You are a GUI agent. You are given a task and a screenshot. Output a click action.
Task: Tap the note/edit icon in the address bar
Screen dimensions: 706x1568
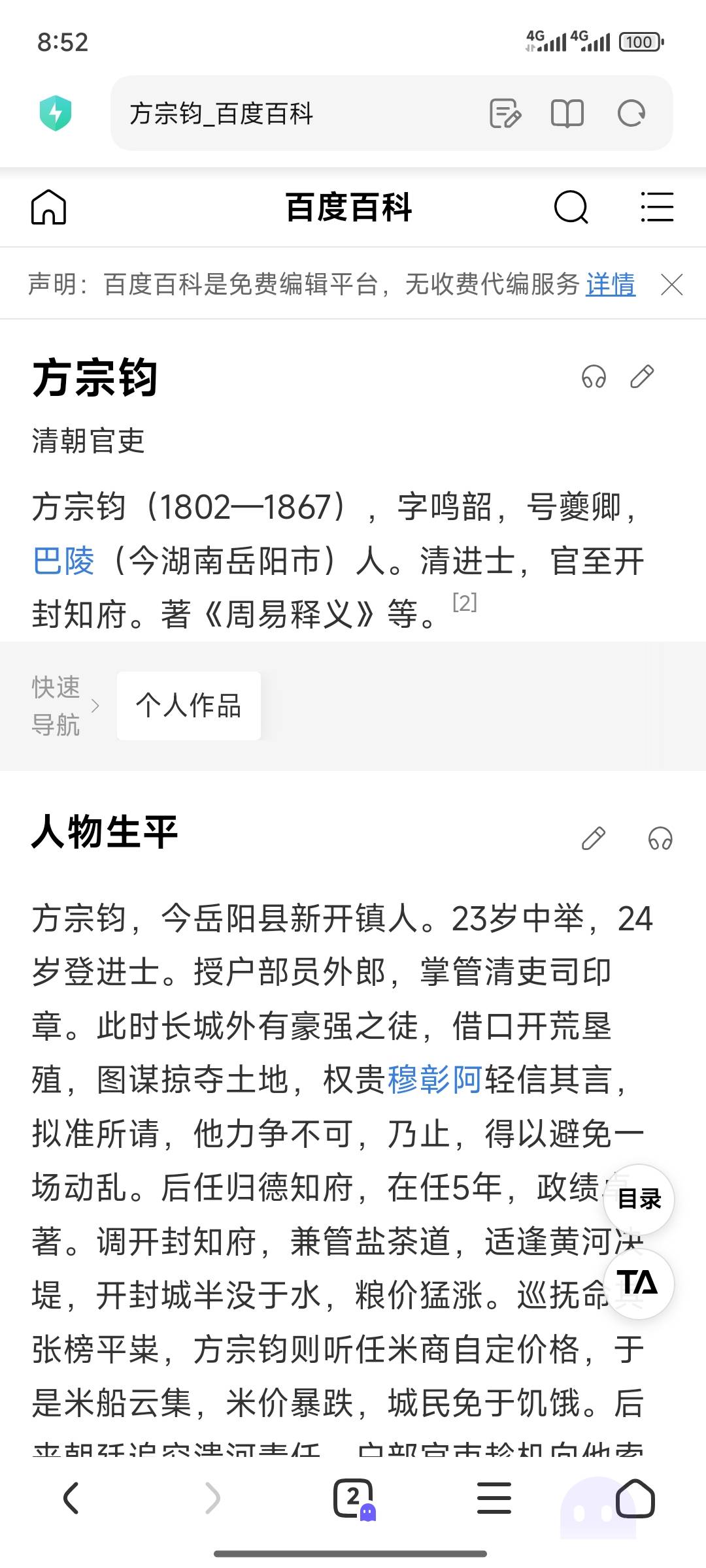pyautogui.click(x=505, y=113)
